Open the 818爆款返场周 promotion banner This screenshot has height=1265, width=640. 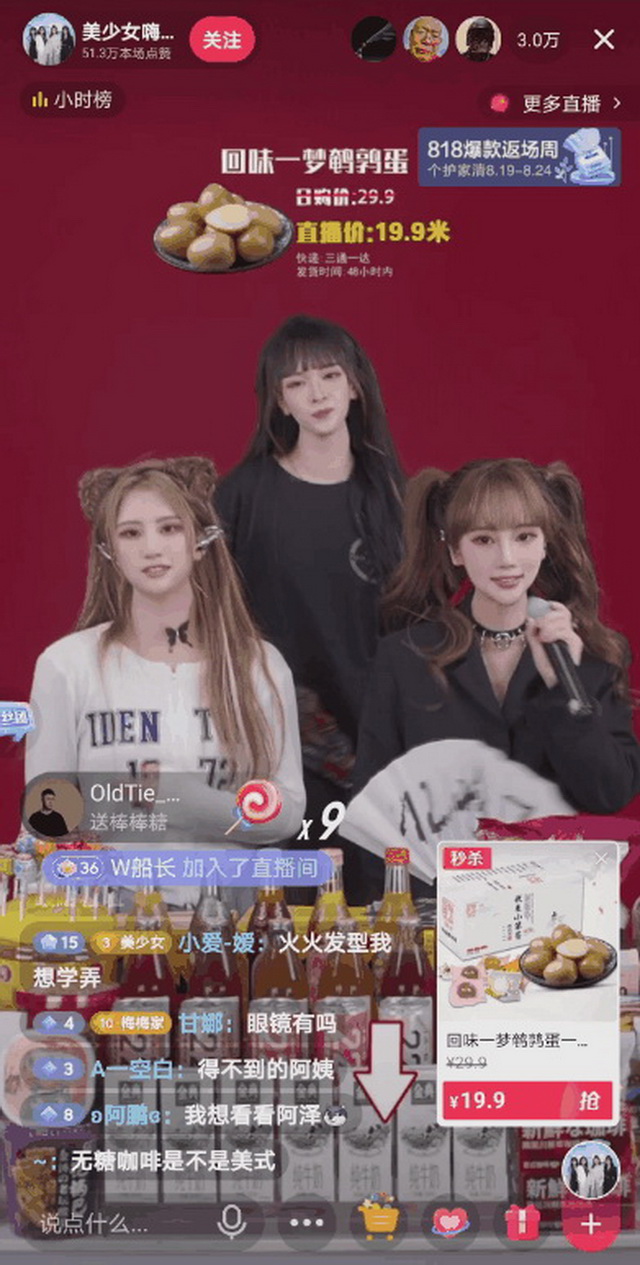tap(518, 157)
